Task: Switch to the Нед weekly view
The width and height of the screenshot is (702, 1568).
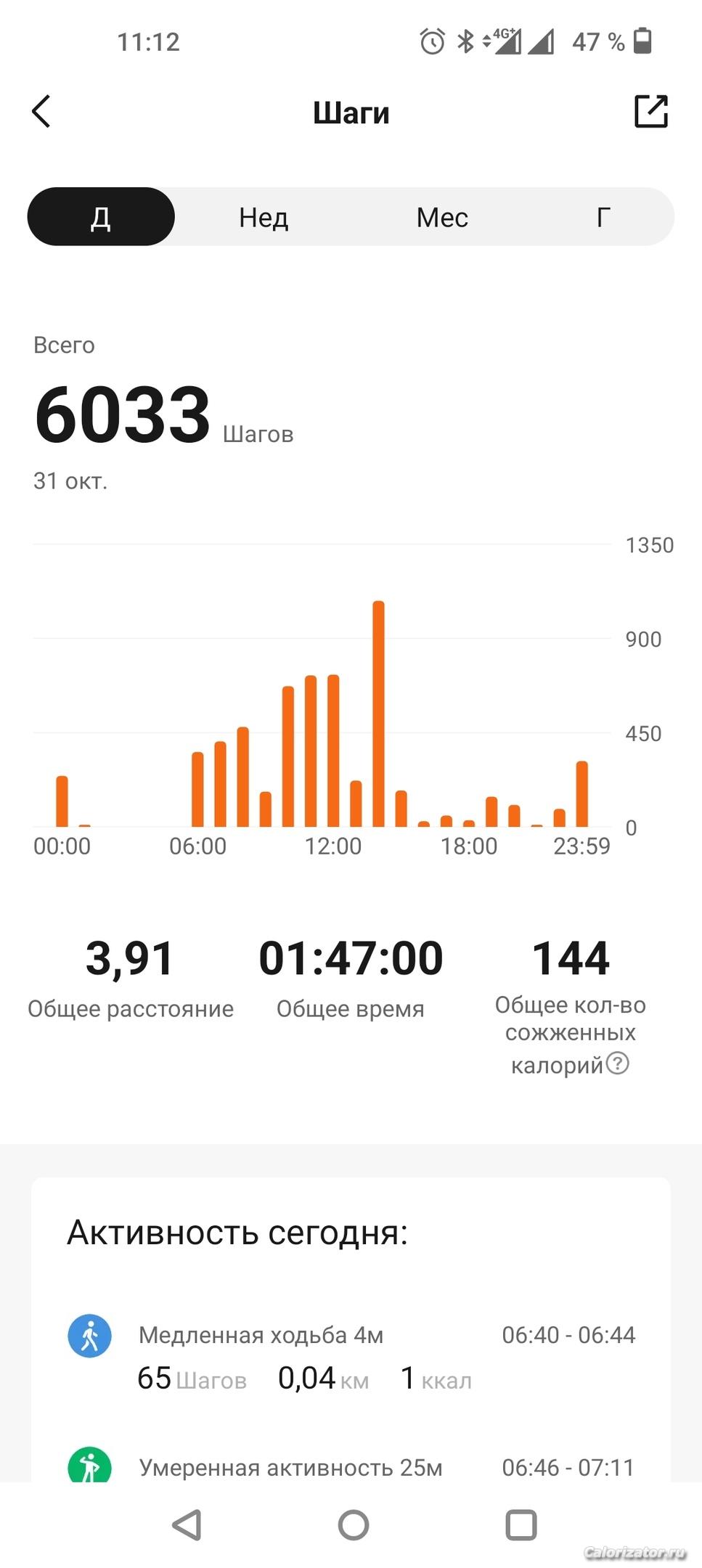Action: coord(264,217)
